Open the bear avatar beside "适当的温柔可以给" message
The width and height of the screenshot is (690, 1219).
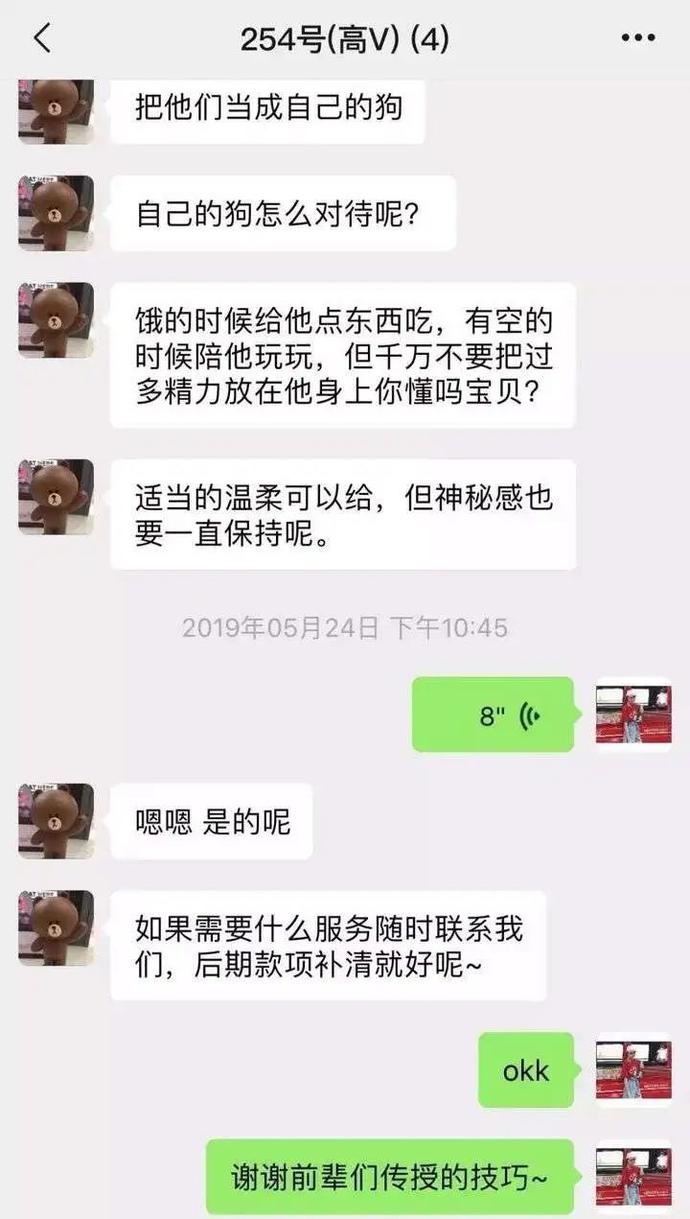click(x=56, y=497)
